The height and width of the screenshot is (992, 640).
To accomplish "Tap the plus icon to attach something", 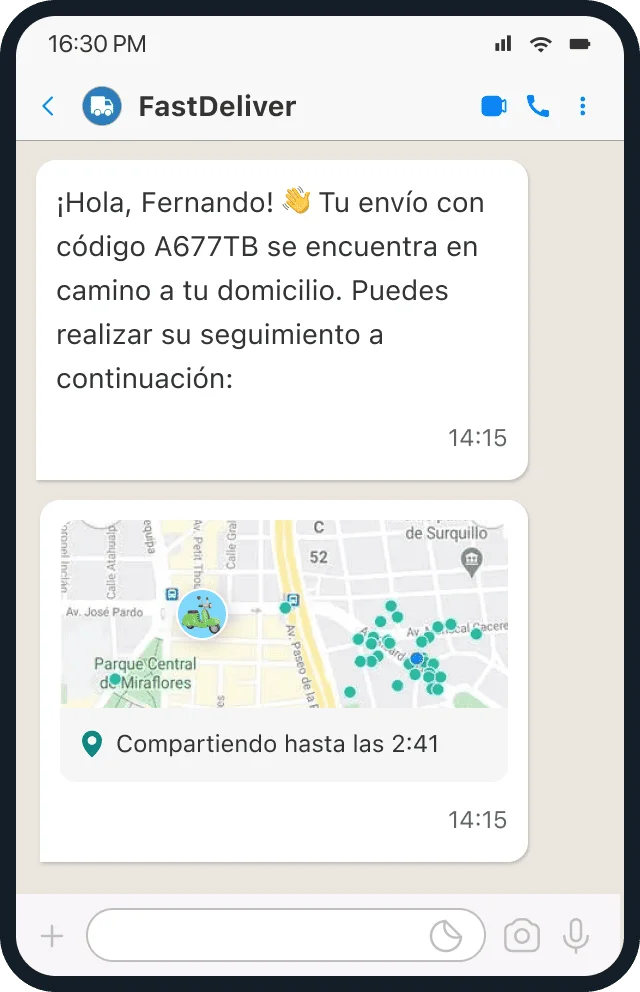I will click(51, 936).
